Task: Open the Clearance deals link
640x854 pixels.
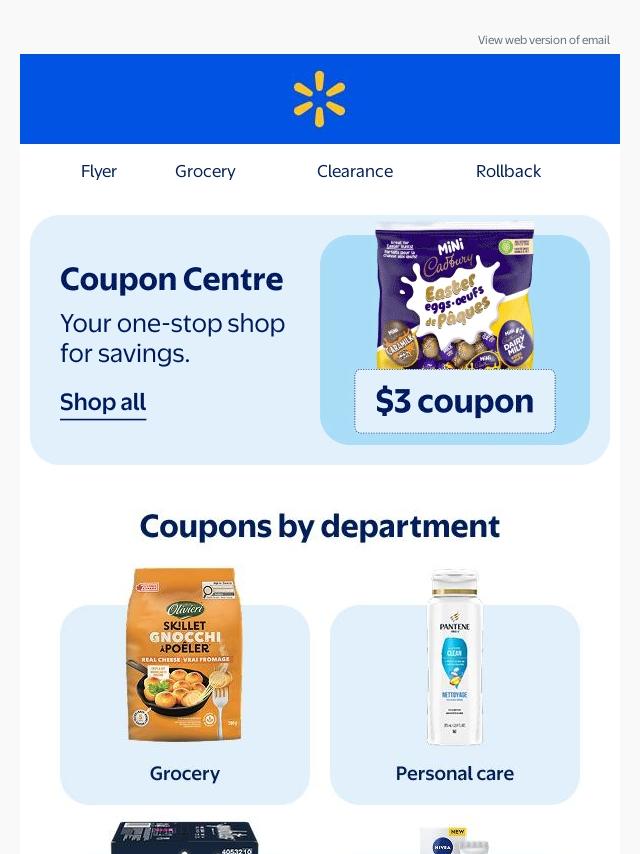Action: [x=355, y=171]
